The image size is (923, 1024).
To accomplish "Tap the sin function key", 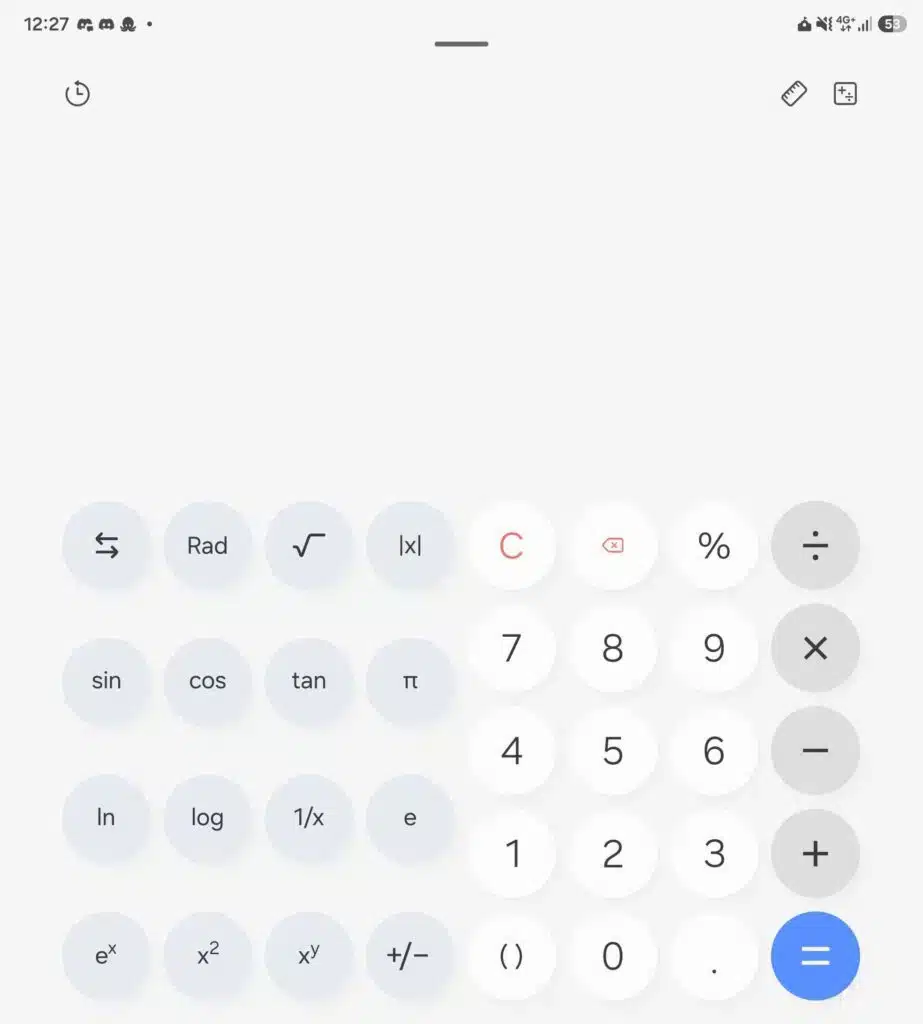I will pyautogui.click(x=106, y=681).
